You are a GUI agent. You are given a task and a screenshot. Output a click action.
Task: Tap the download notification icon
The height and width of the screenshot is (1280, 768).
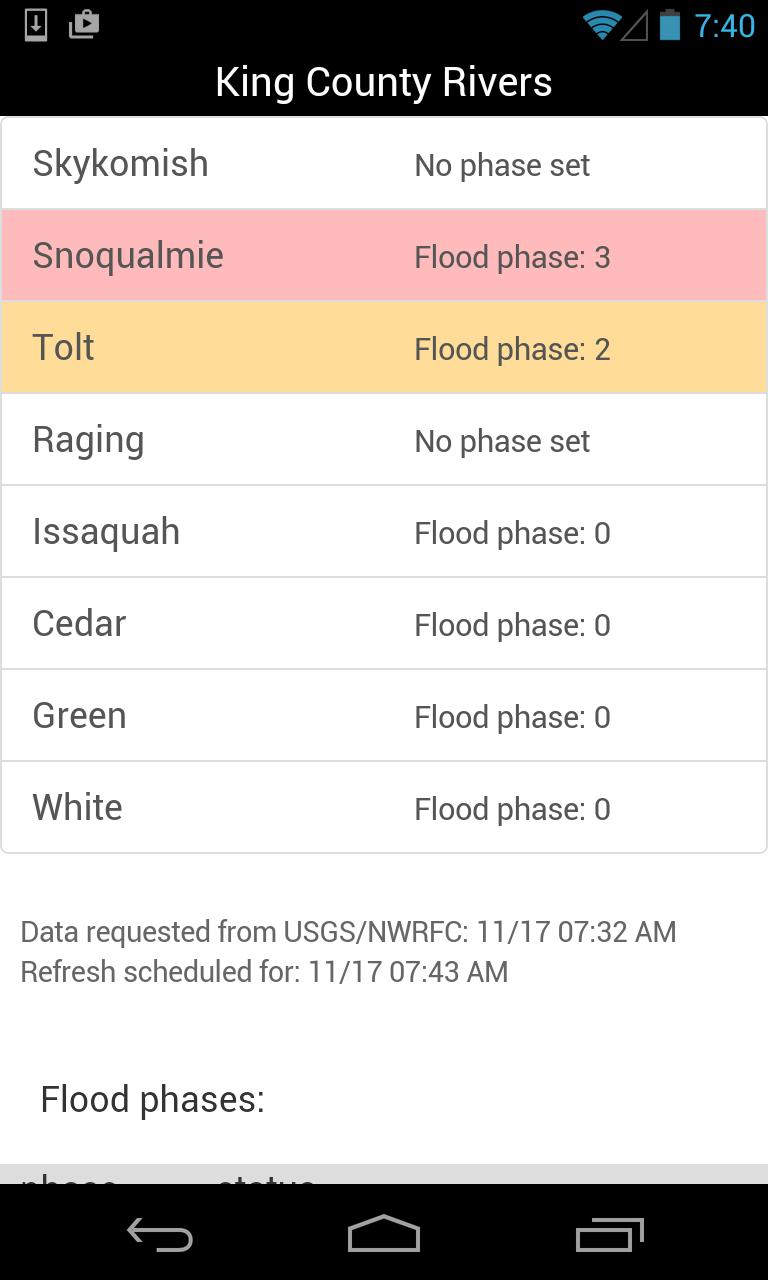[36, 25]
